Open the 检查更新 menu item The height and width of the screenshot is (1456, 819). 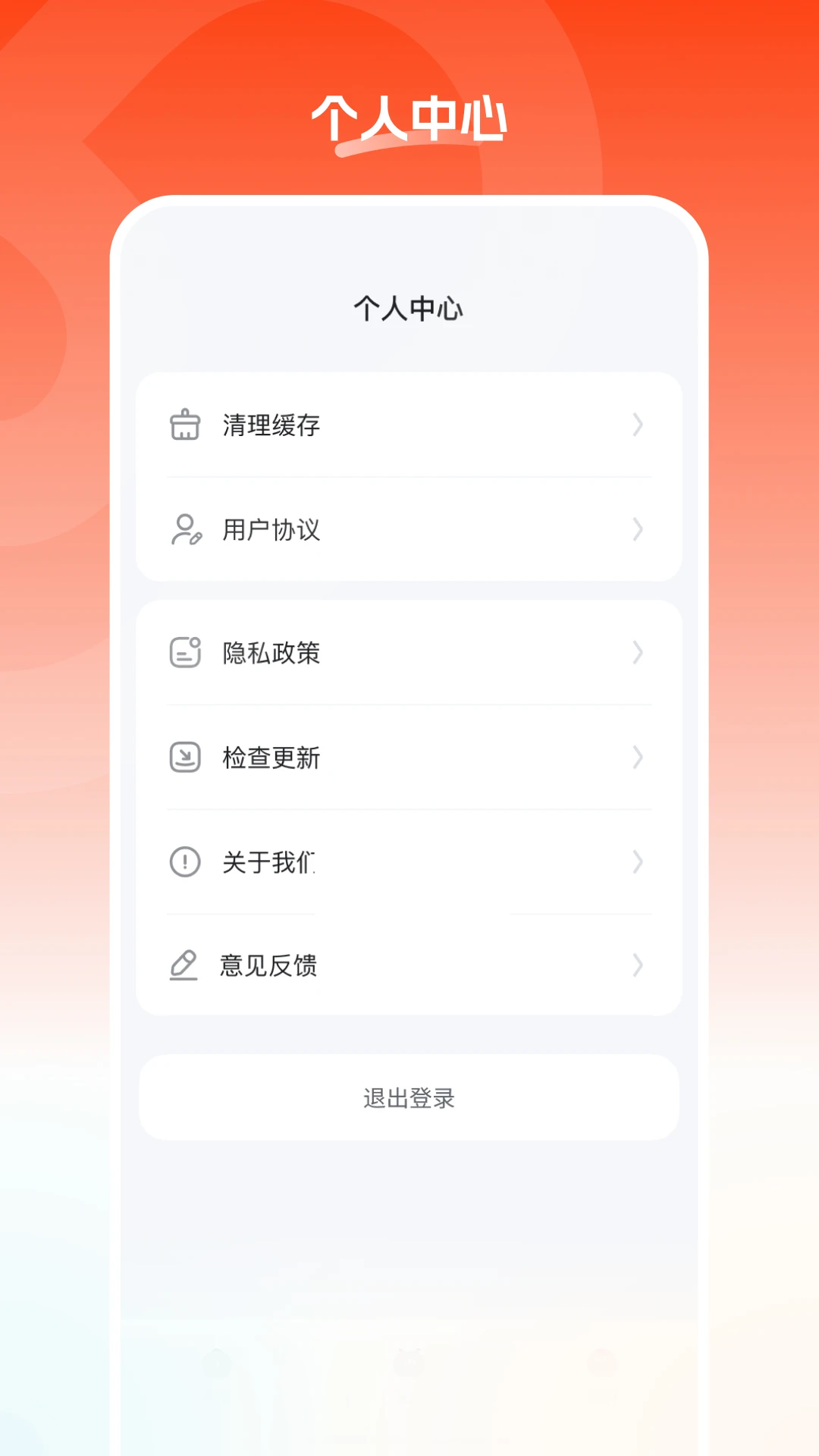coord(271,758)
